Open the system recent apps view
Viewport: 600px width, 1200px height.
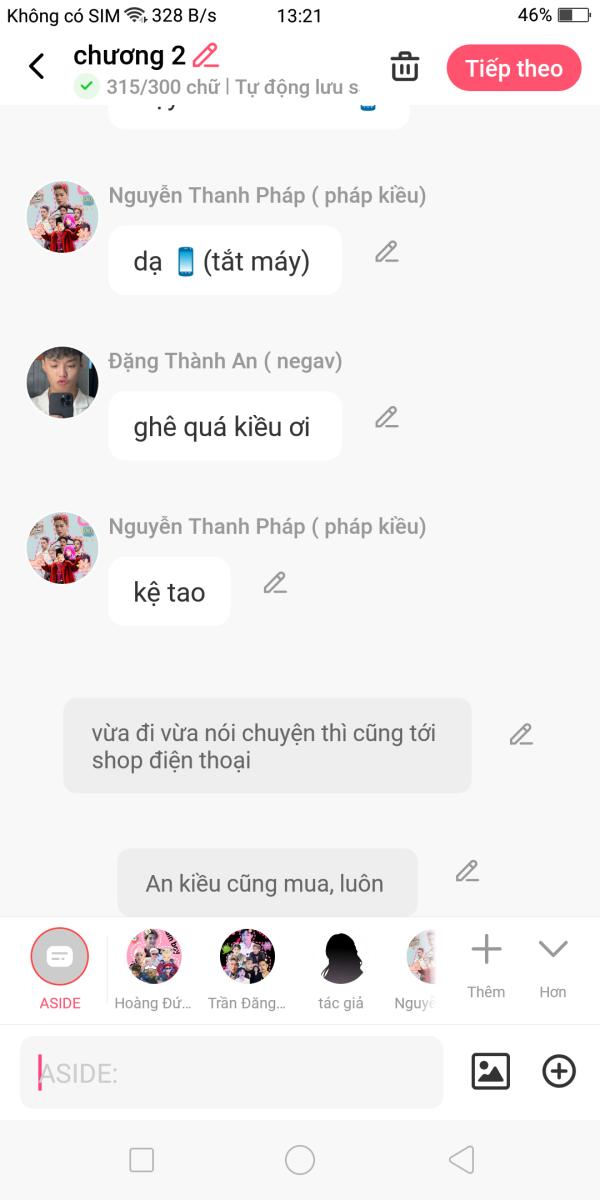(142, 1160)
